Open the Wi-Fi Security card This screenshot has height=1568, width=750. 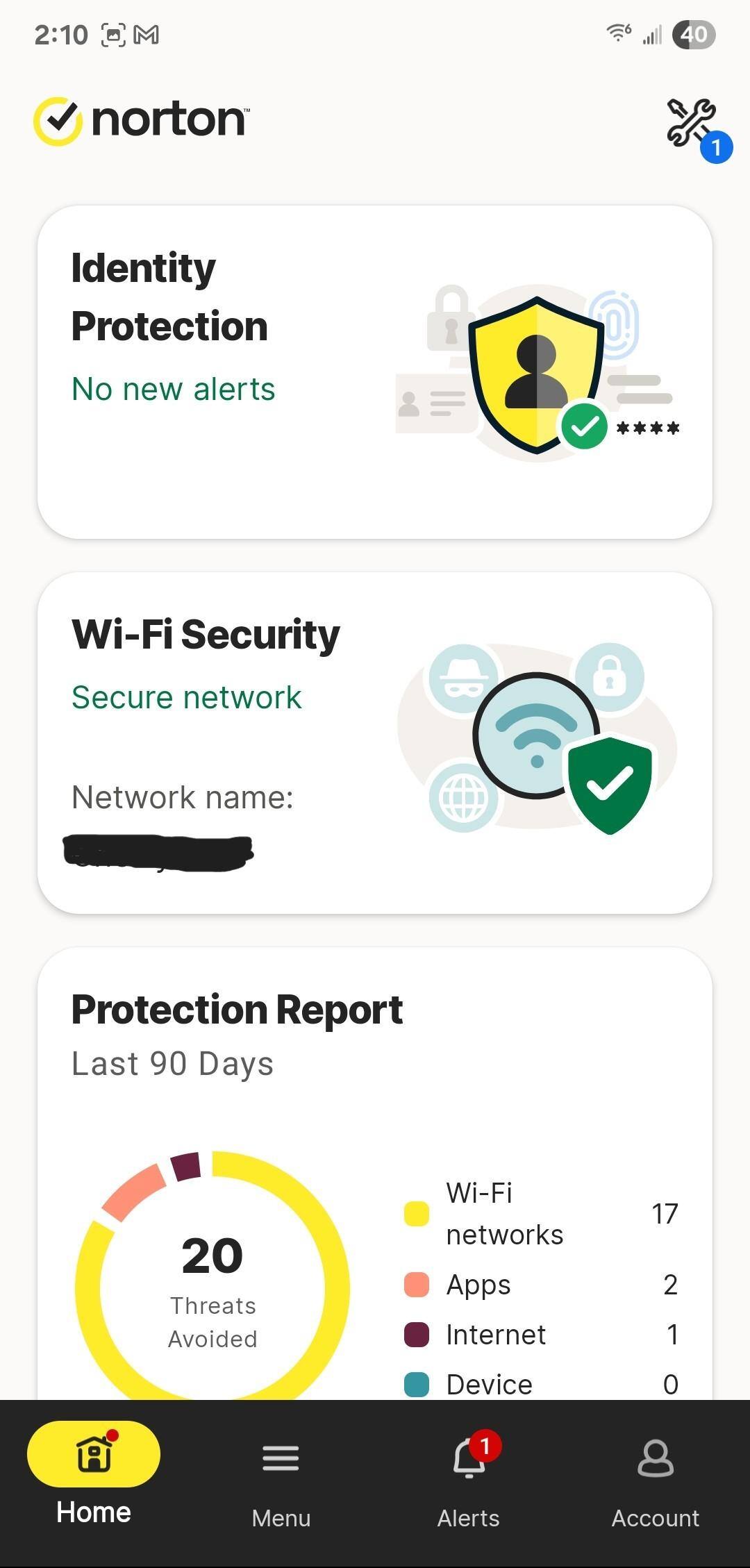coord(375,742)
